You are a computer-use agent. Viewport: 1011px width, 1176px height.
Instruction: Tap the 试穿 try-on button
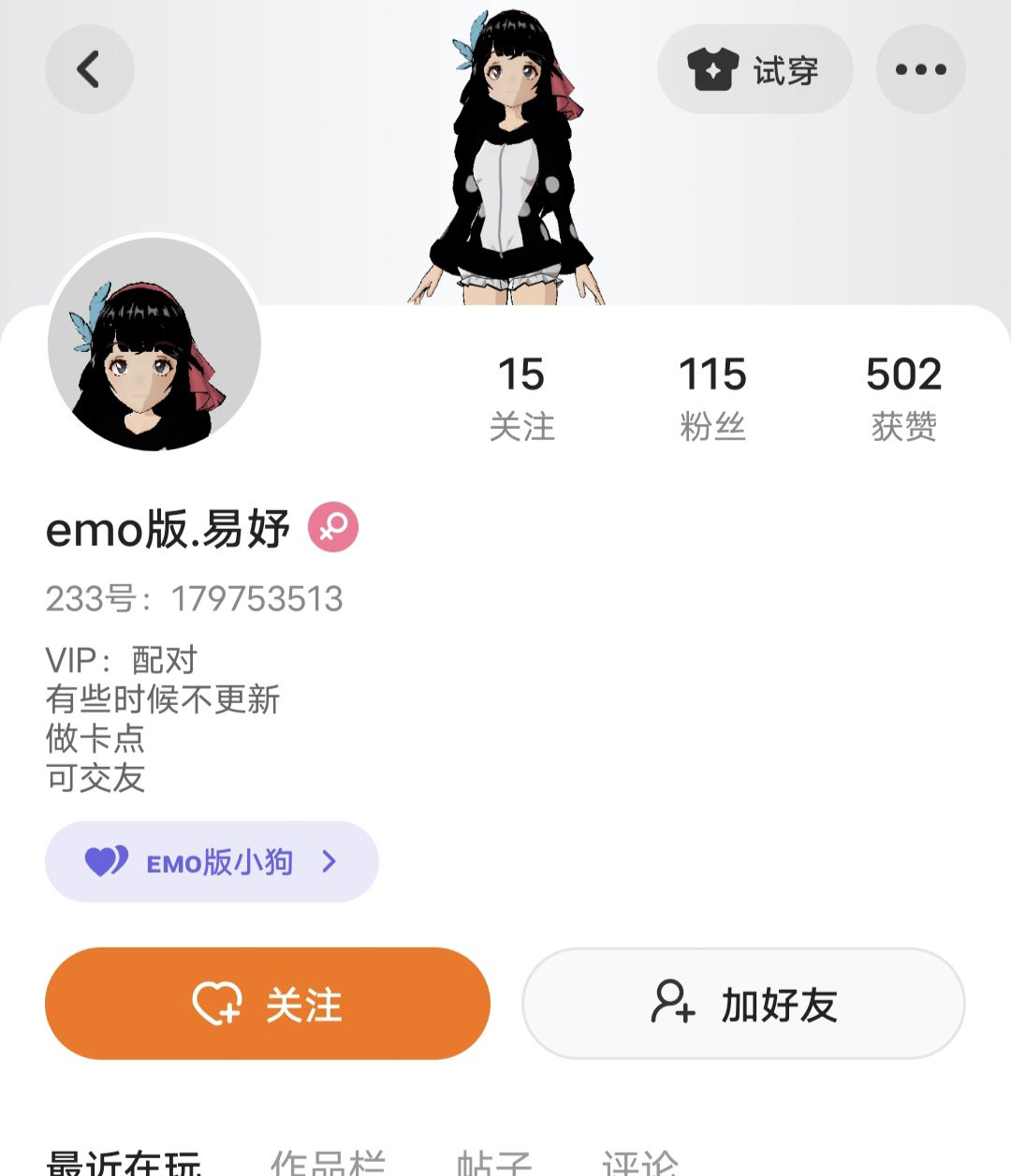[x=755, y=69]
